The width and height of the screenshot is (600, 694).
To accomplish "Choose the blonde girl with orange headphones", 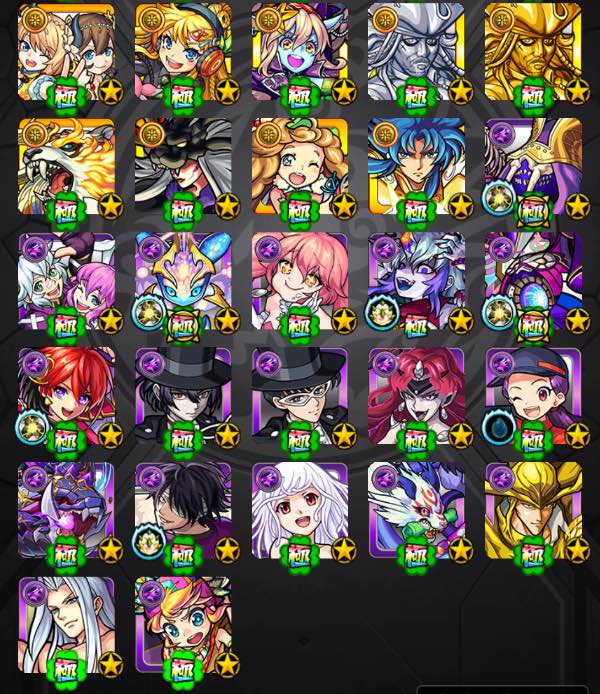I will [x=182, y=50].
